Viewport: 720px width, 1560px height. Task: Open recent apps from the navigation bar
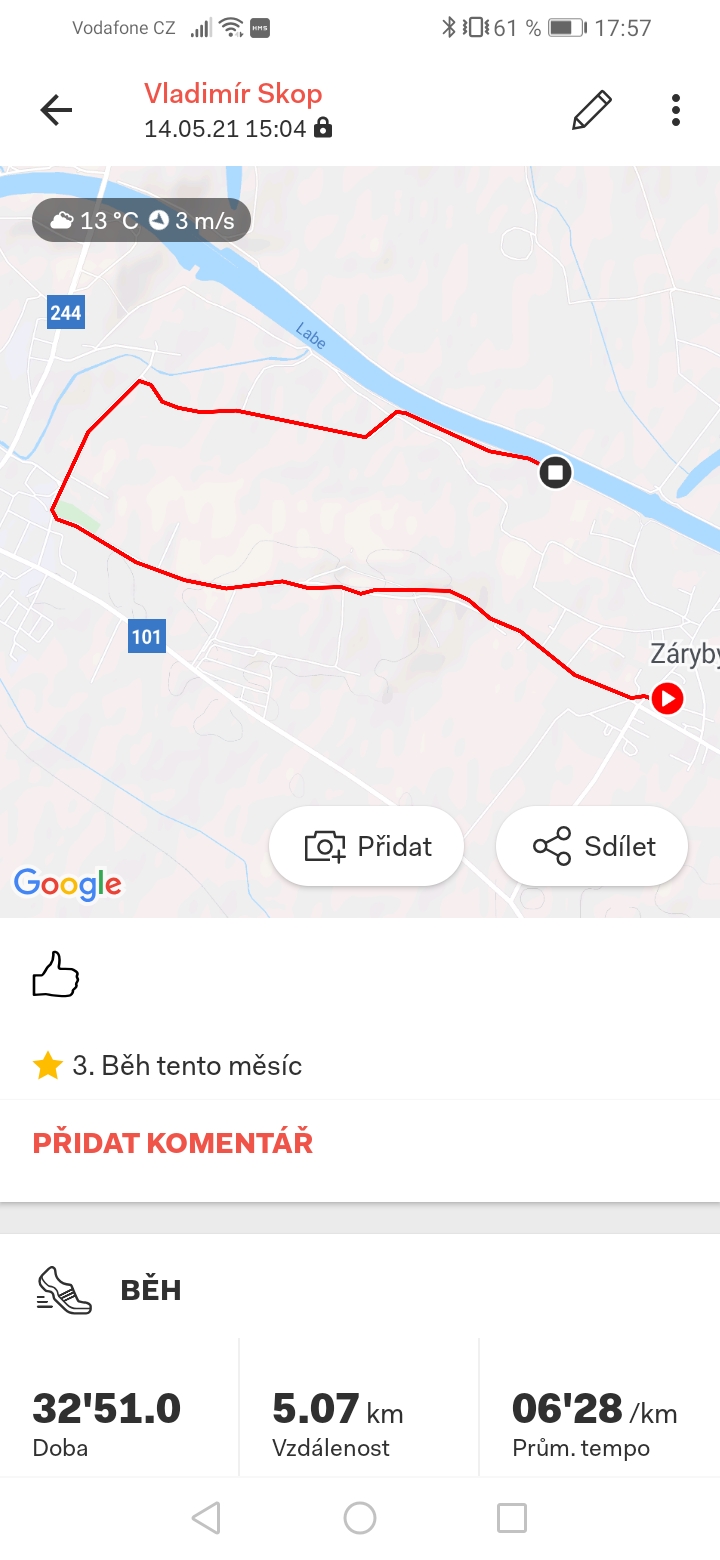pyautogui.click(x=512, y=1518)
